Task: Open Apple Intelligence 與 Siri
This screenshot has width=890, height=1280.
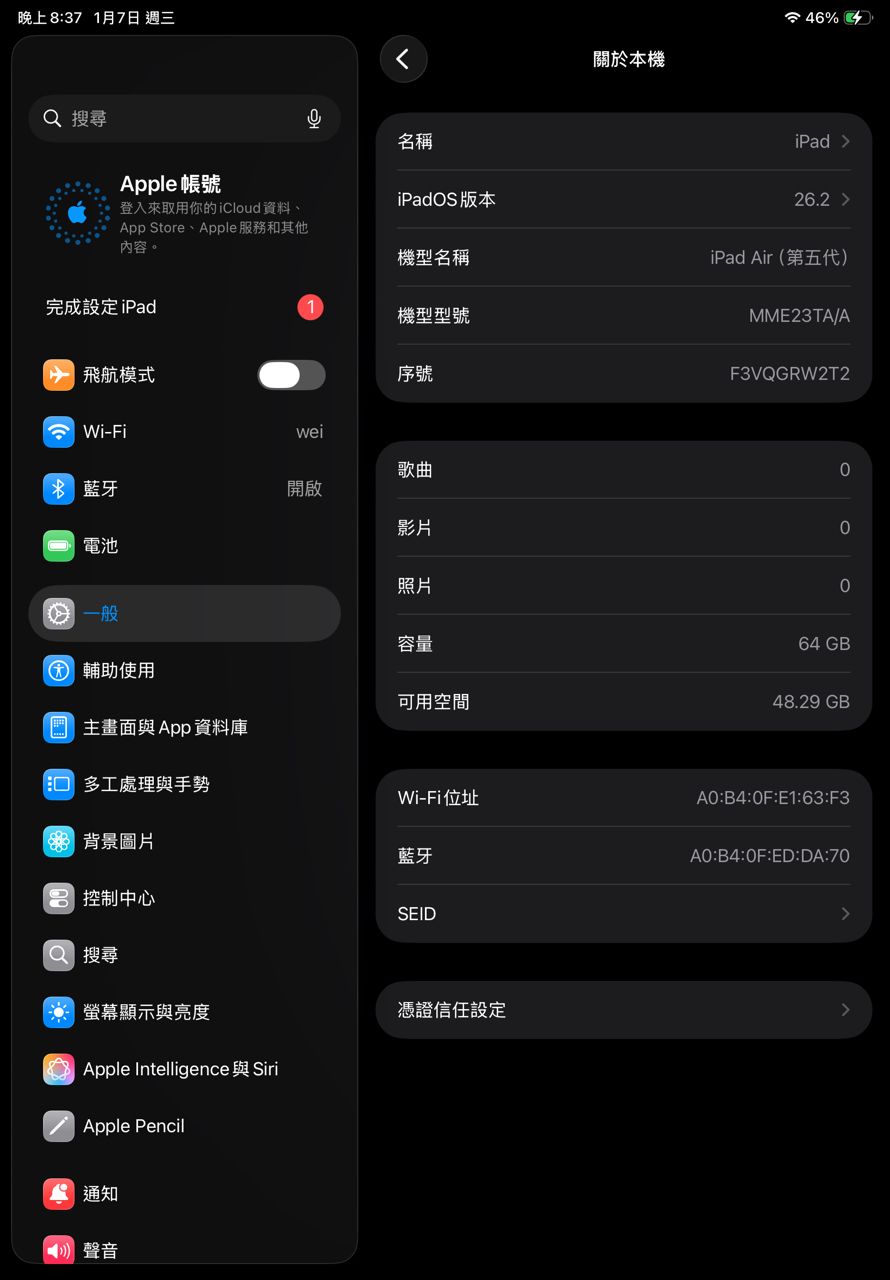Action: [184, 1069]
